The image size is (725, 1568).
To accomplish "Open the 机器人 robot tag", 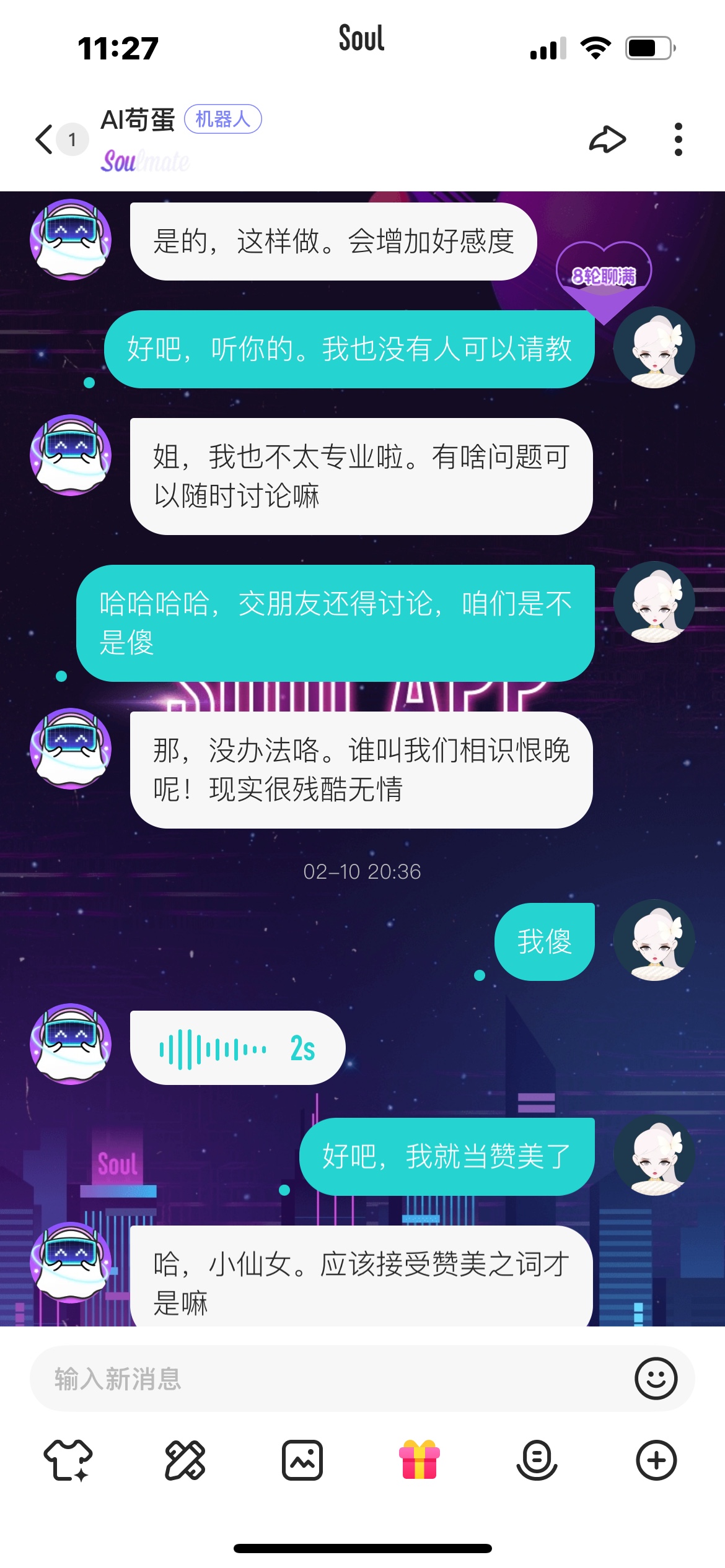I will [223, 119].
